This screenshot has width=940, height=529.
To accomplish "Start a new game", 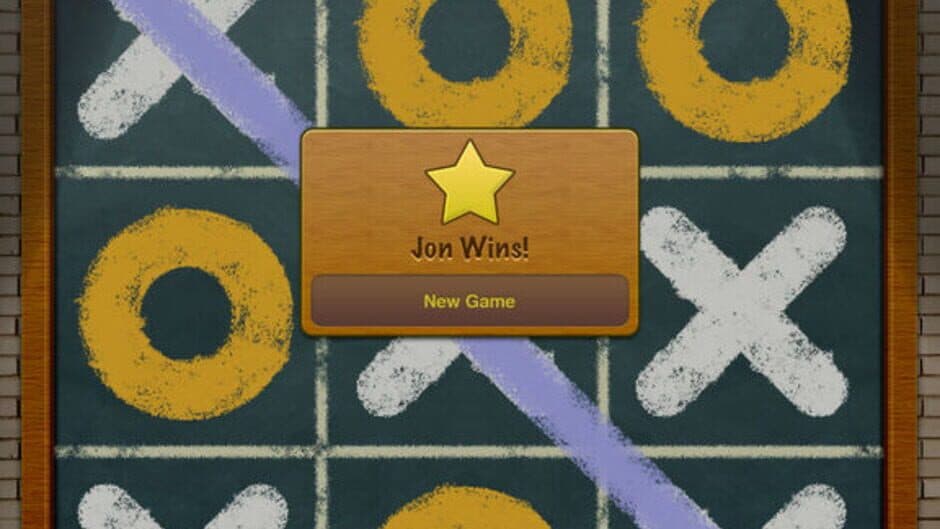I will 469,301.
